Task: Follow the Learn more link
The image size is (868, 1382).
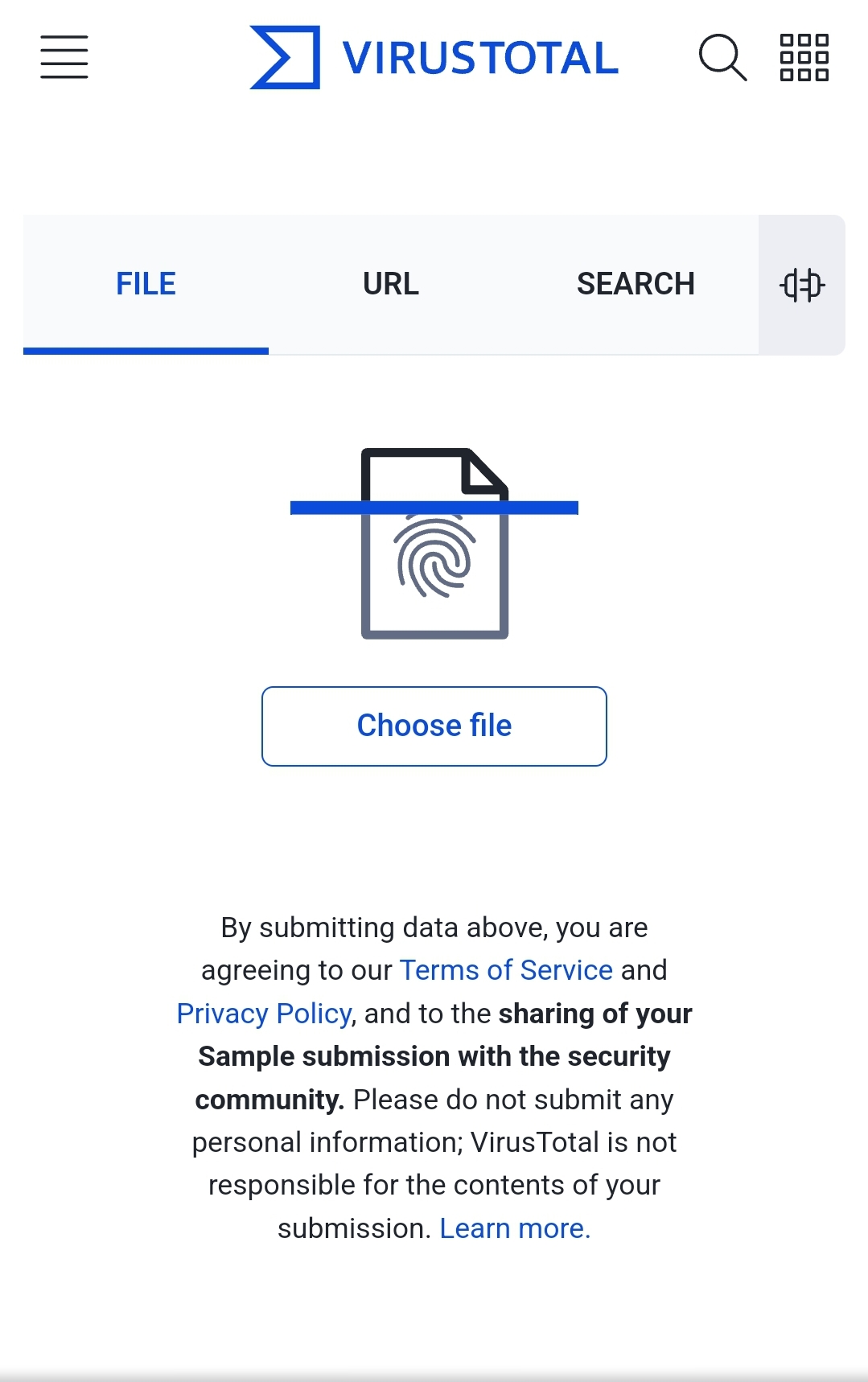Action: pos(515,1228)
